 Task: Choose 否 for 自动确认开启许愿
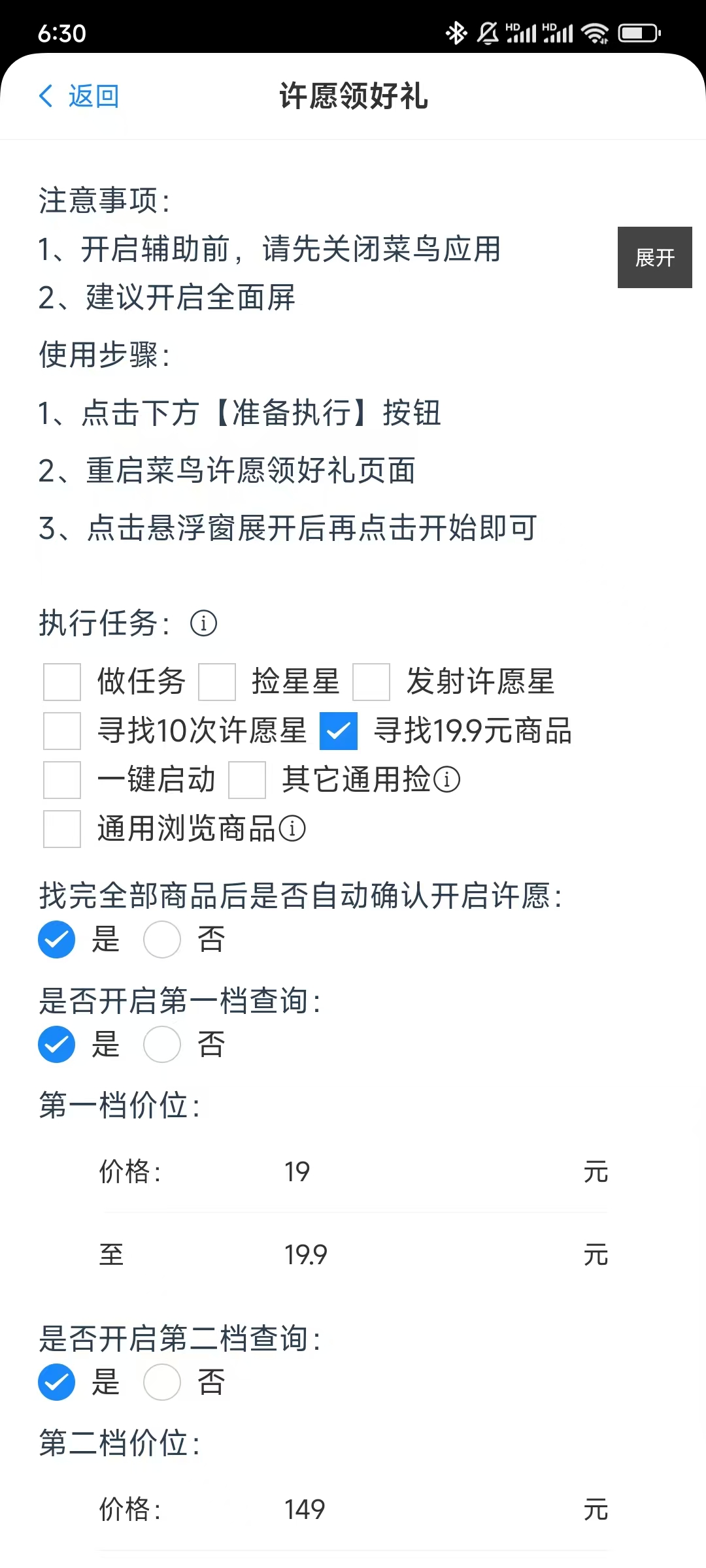coord(162,939)
